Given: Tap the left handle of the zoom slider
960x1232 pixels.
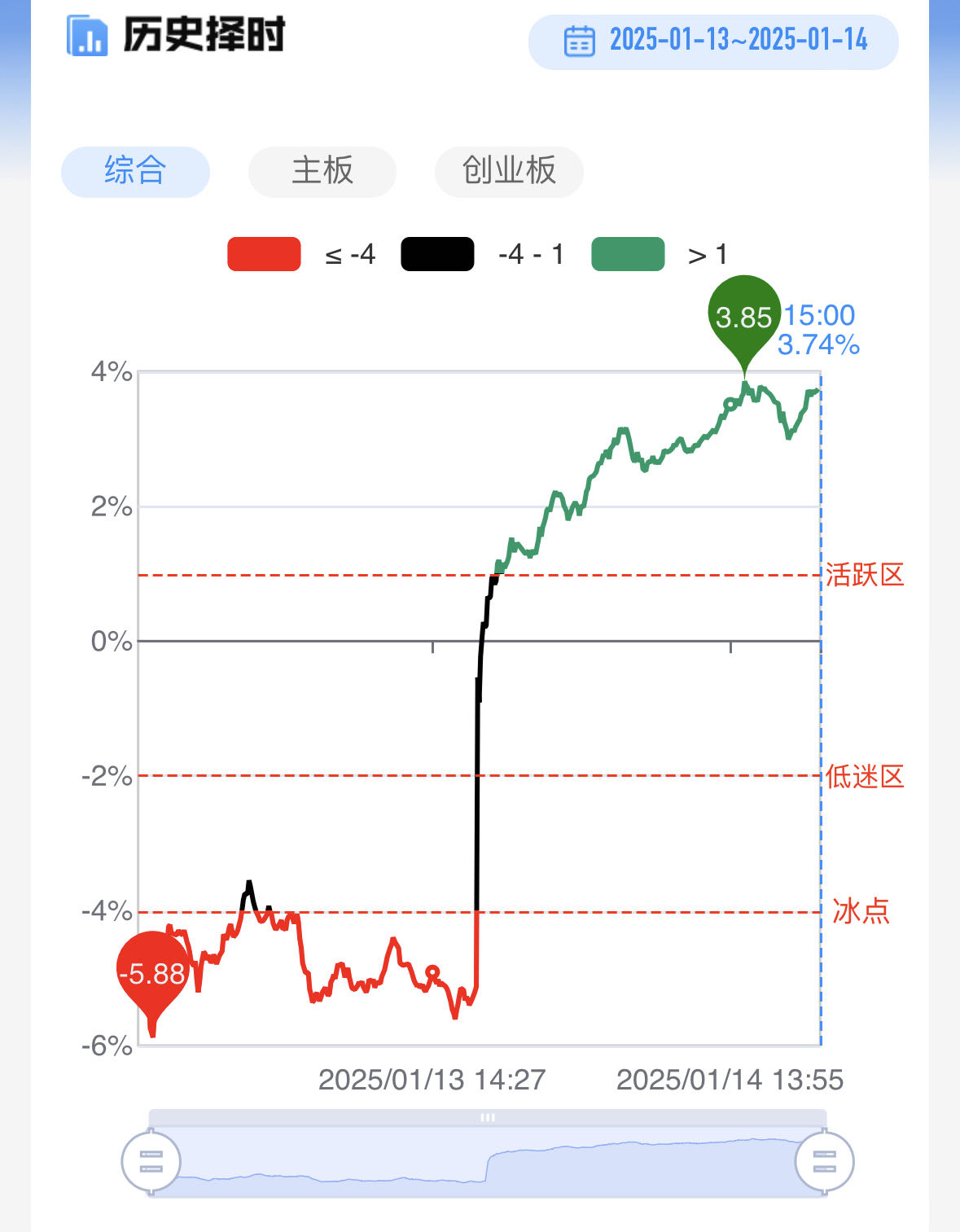Looking at the screenshot, I should pyautogui.click(x=151, y=1161).
